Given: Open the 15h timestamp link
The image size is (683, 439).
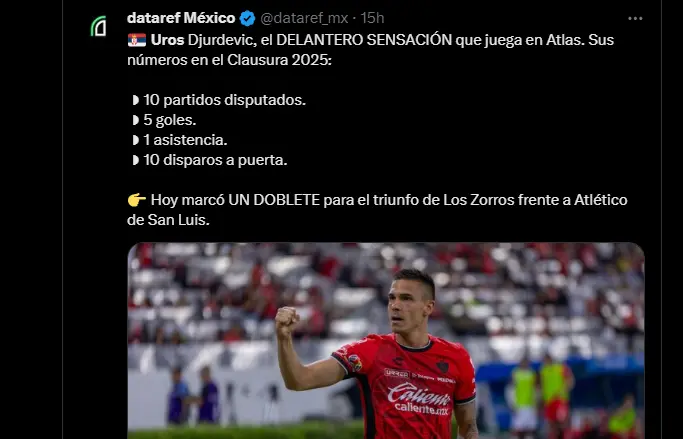Looking at the screenshot, I should pos(372,18).
